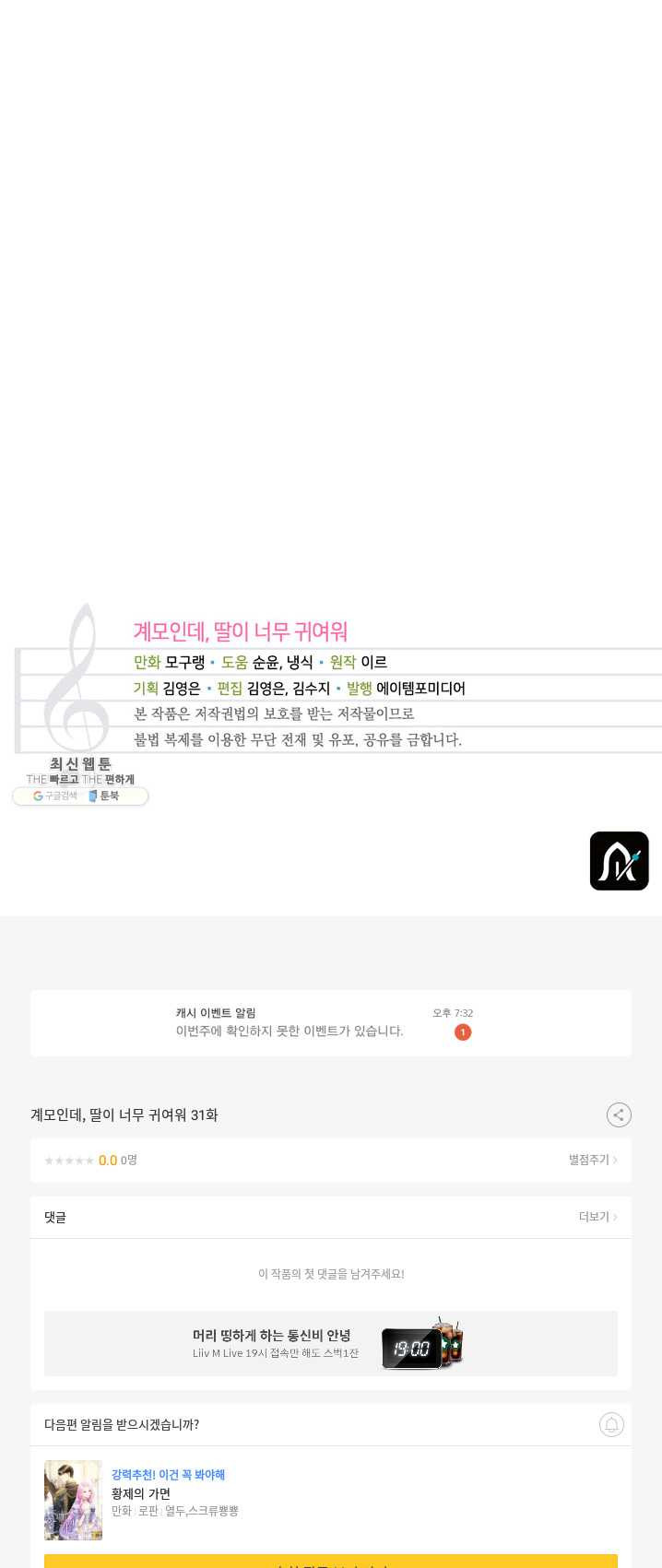Tap 별점주기 to rate episode
Screen dimensions: 662x1568
tap(592, 1160)
